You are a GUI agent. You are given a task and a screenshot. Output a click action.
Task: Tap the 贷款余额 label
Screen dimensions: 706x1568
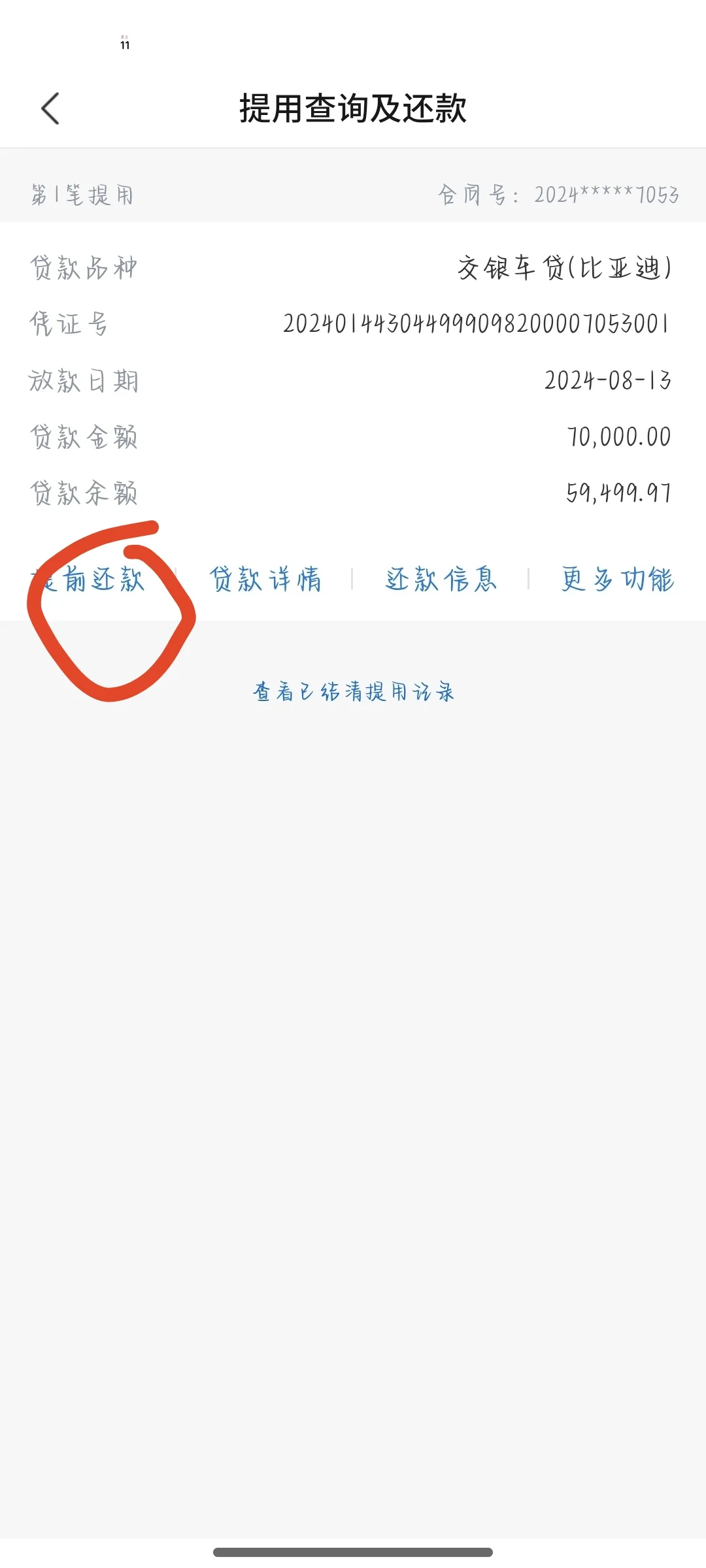pyautogui.click(x=84, y=495)
